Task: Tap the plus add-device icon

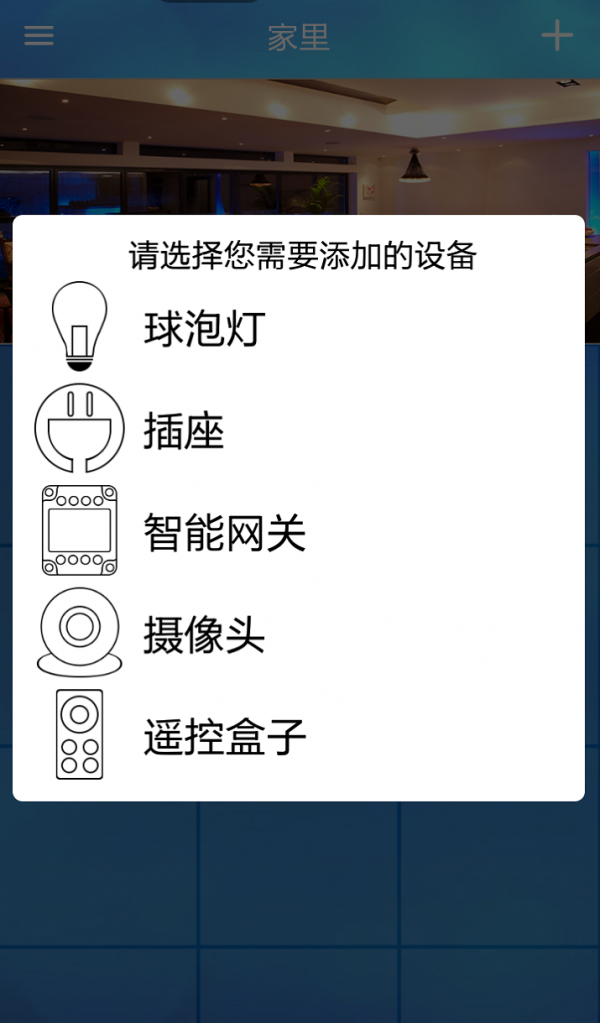Action: 557,36
